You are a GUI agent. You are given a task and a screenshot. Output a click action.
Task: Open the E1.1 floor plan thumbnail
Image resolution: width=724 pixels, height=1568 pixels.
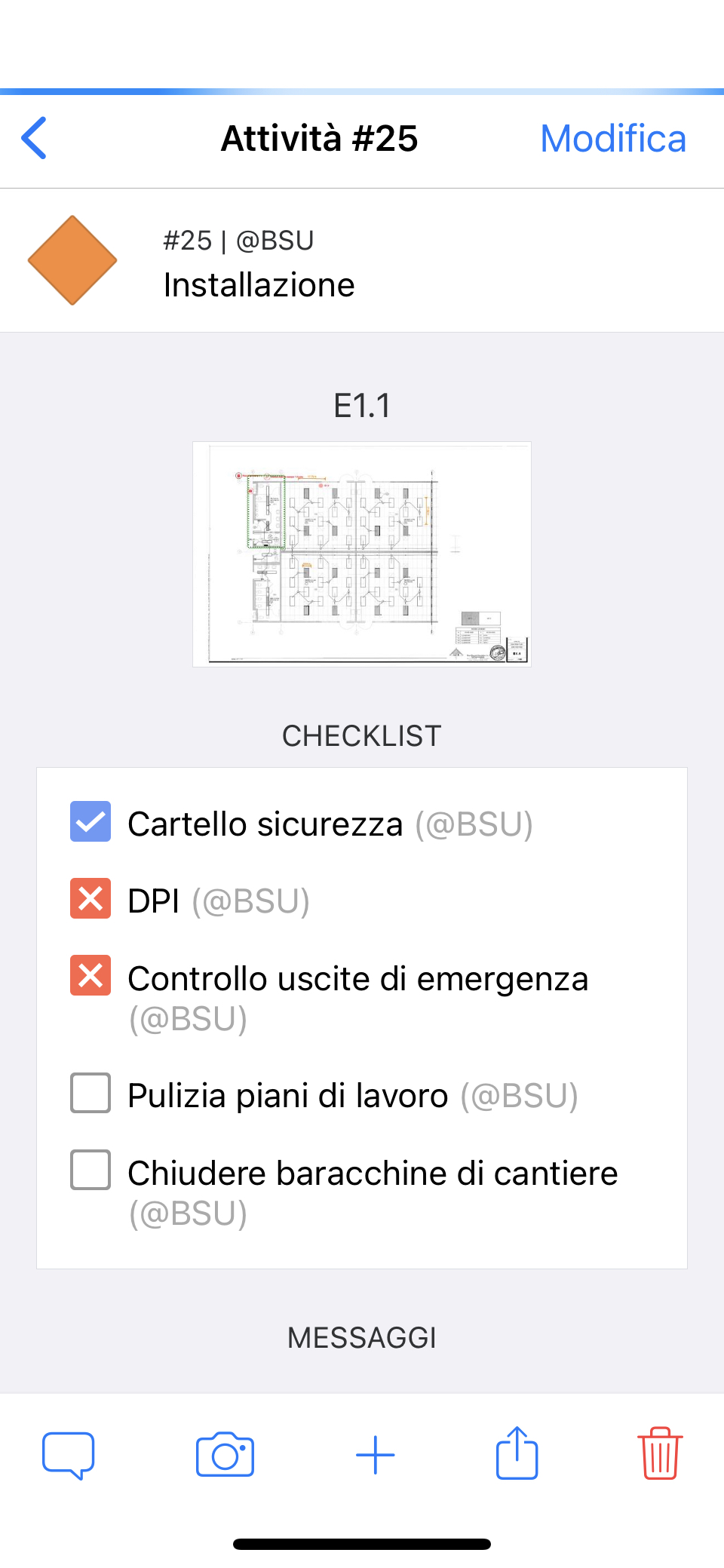click(x=362, y=554)
